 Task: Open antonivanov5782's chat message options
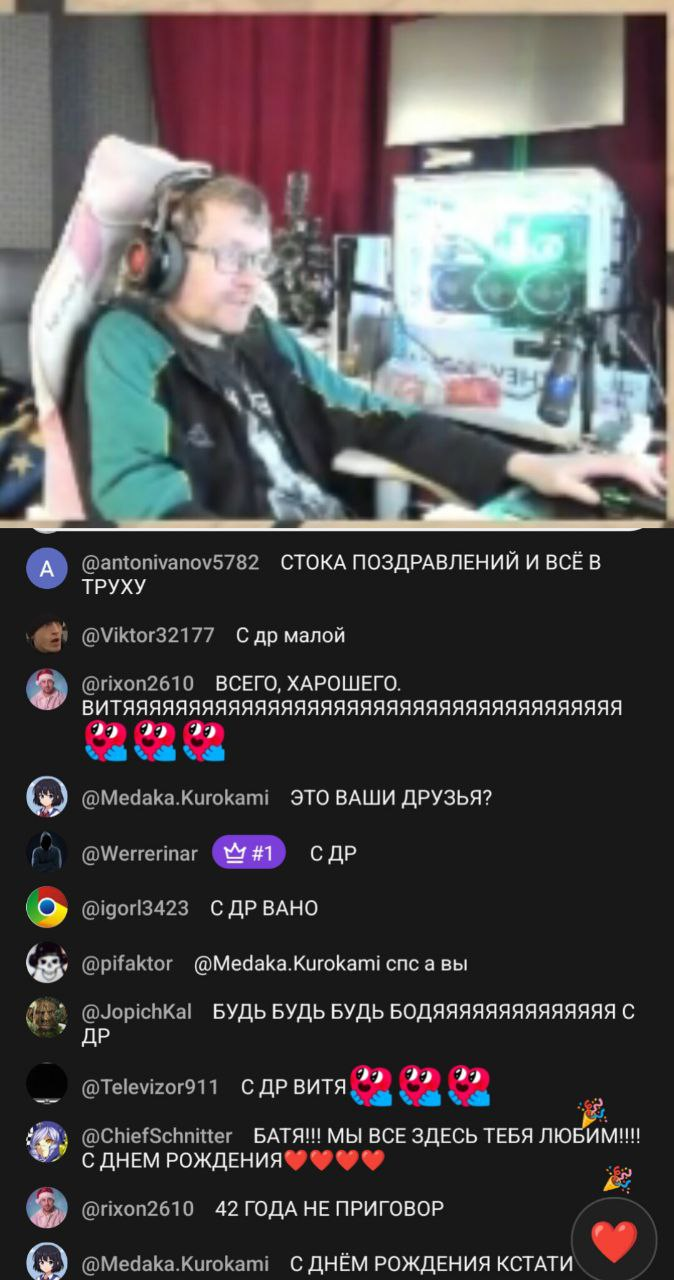pyautogui.click(x=340, y=574)
